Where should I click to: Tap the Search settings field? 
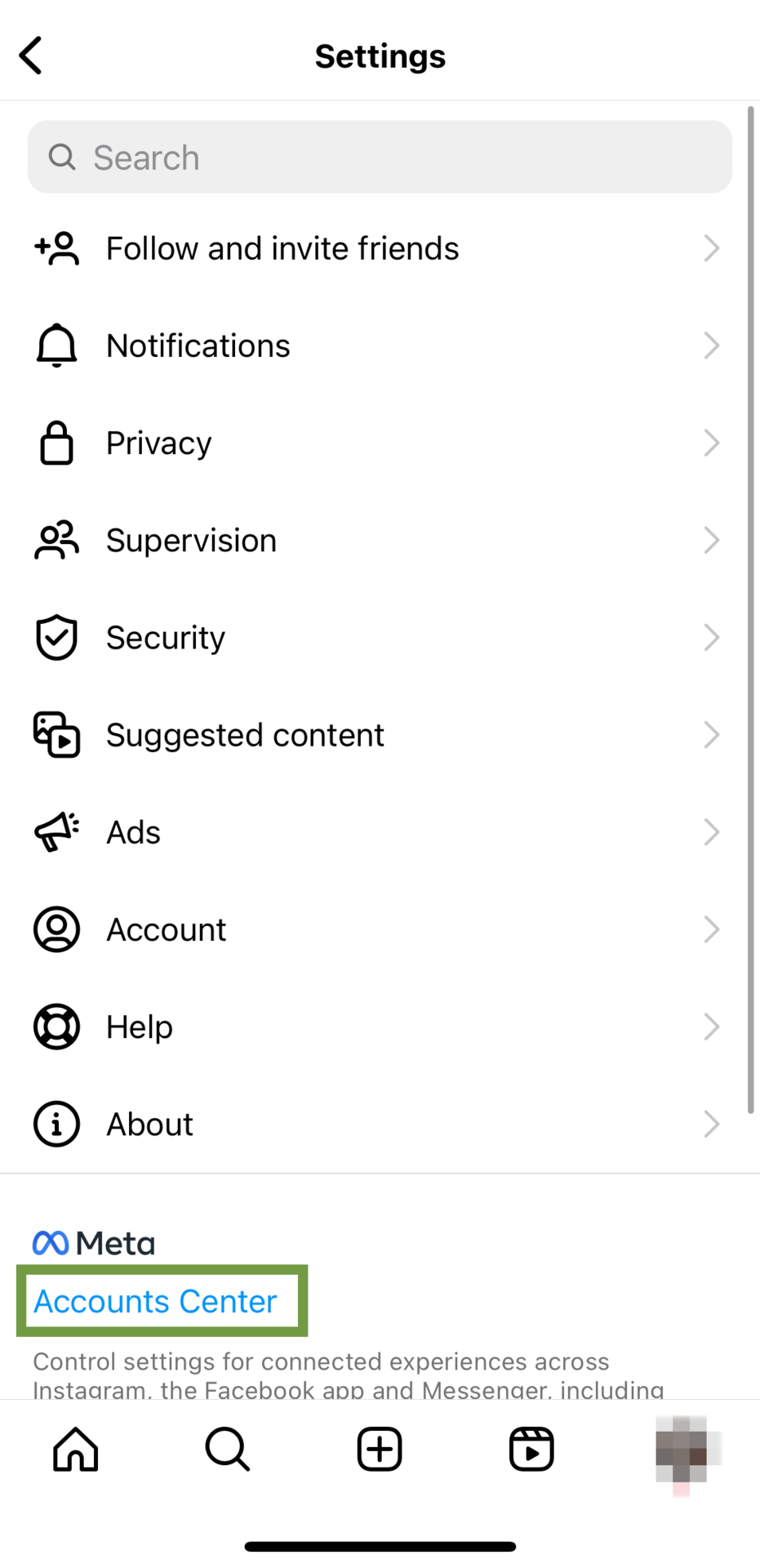[x=380, y=158]
